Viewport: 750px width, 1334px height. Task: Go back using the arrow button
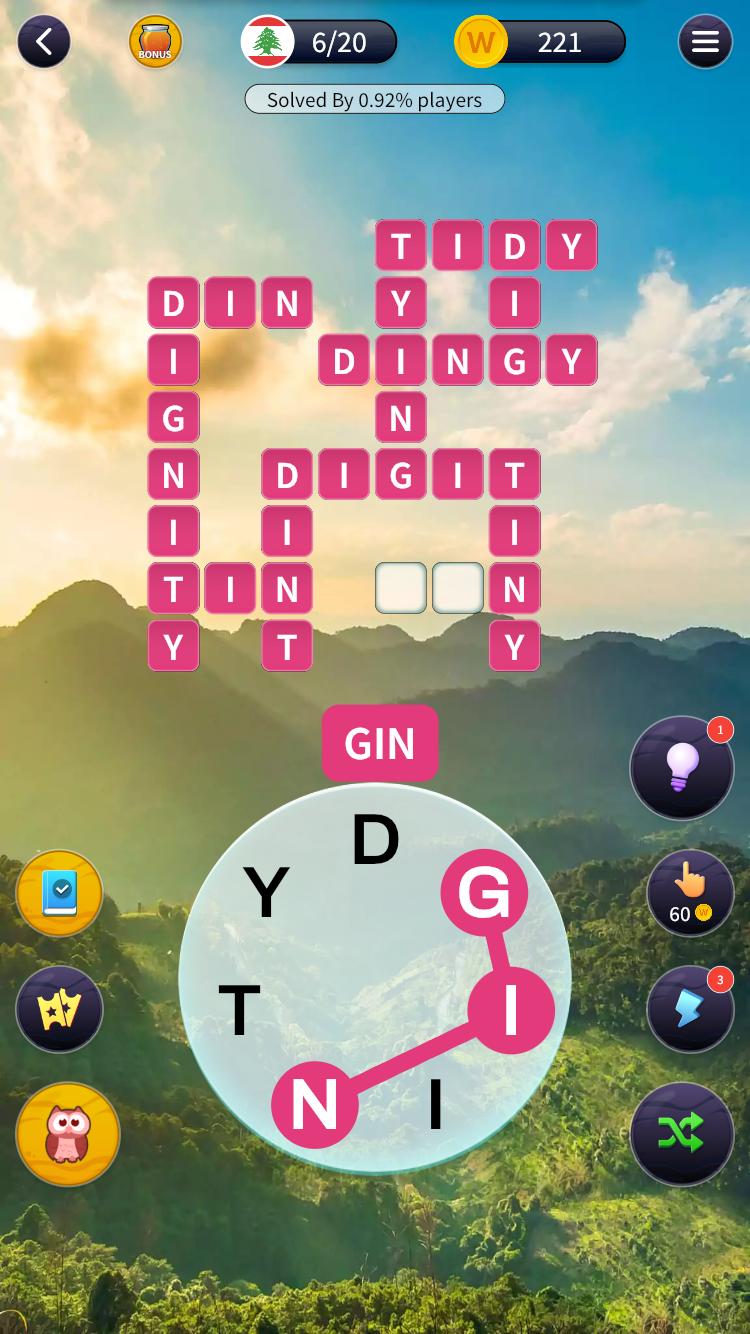(43, 42)
